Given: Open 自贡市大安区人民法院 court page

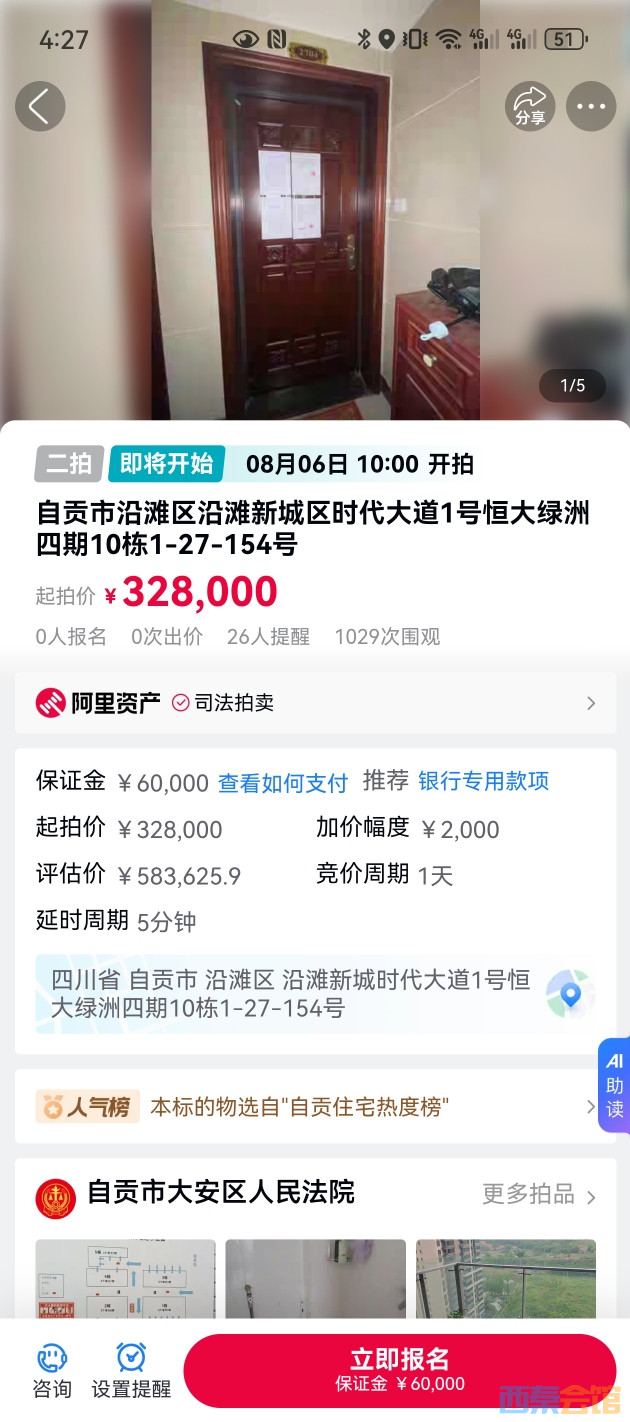Looking at the screenshot, I should 220,1193.
